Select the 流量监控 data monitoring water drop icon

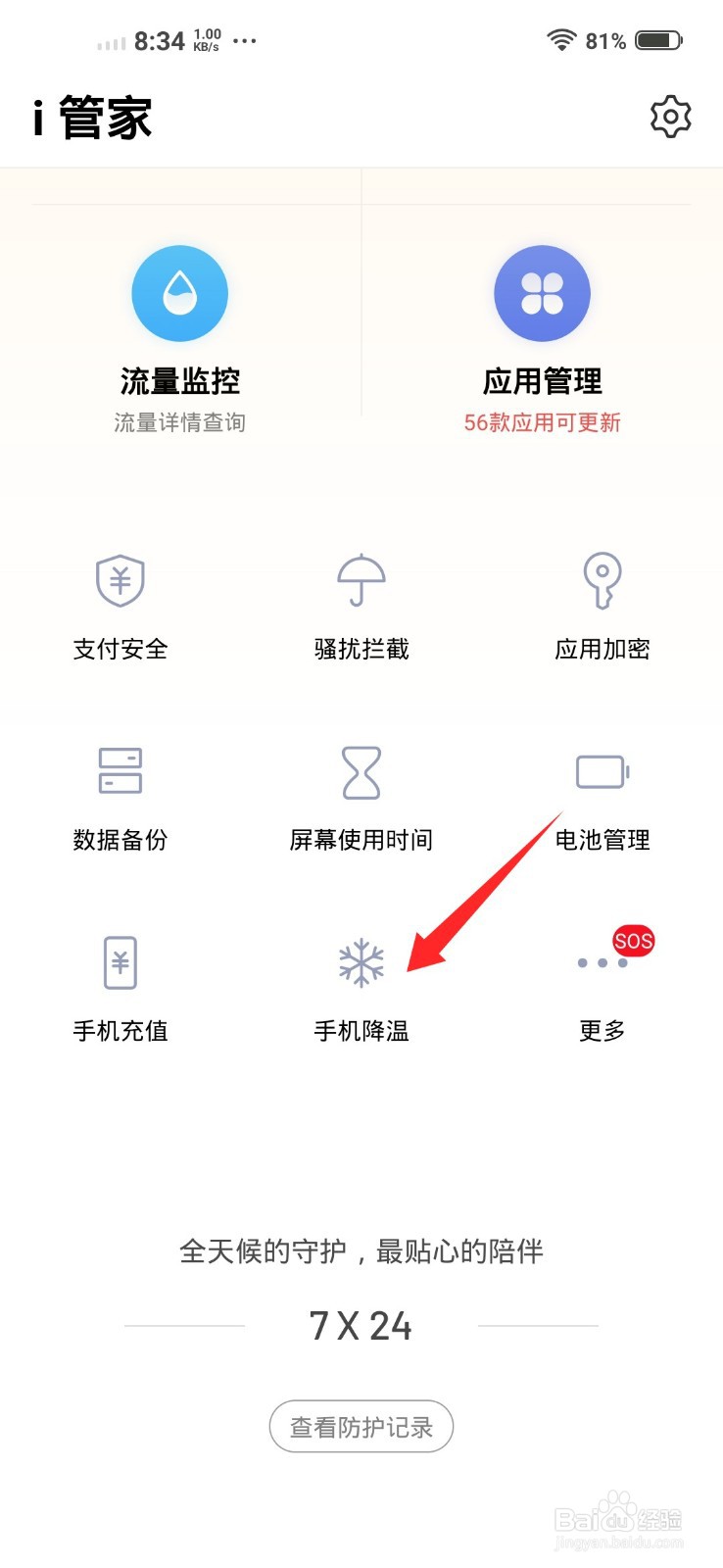(180, 292)
